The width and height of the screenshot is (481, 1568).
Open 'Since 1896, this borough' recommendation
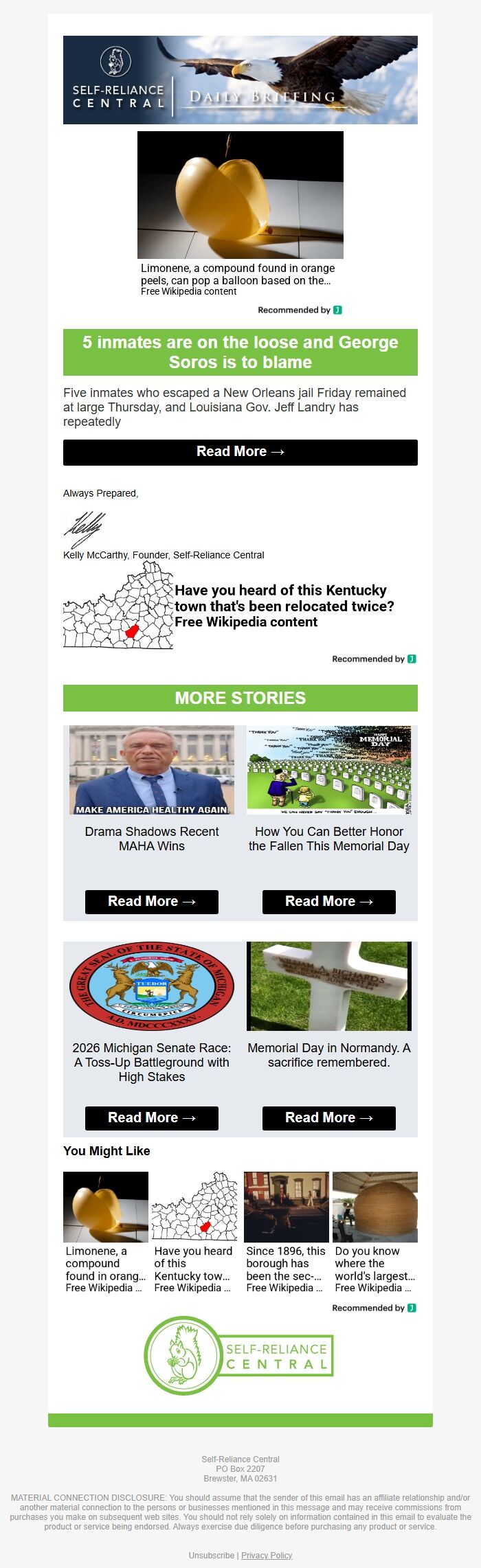coord(286,1232)
